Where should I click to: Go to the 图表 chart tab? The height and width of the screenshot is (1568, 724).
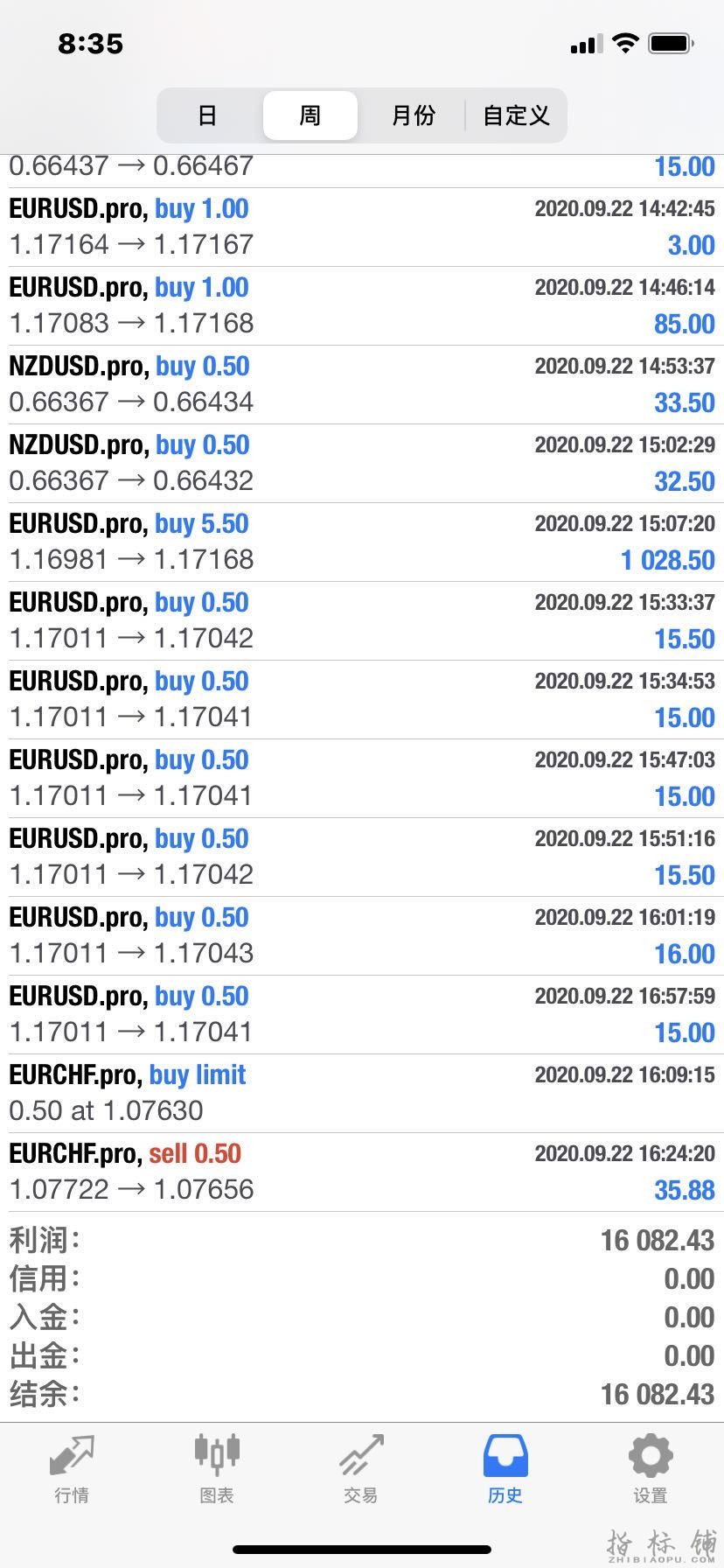pos(216,1470)
